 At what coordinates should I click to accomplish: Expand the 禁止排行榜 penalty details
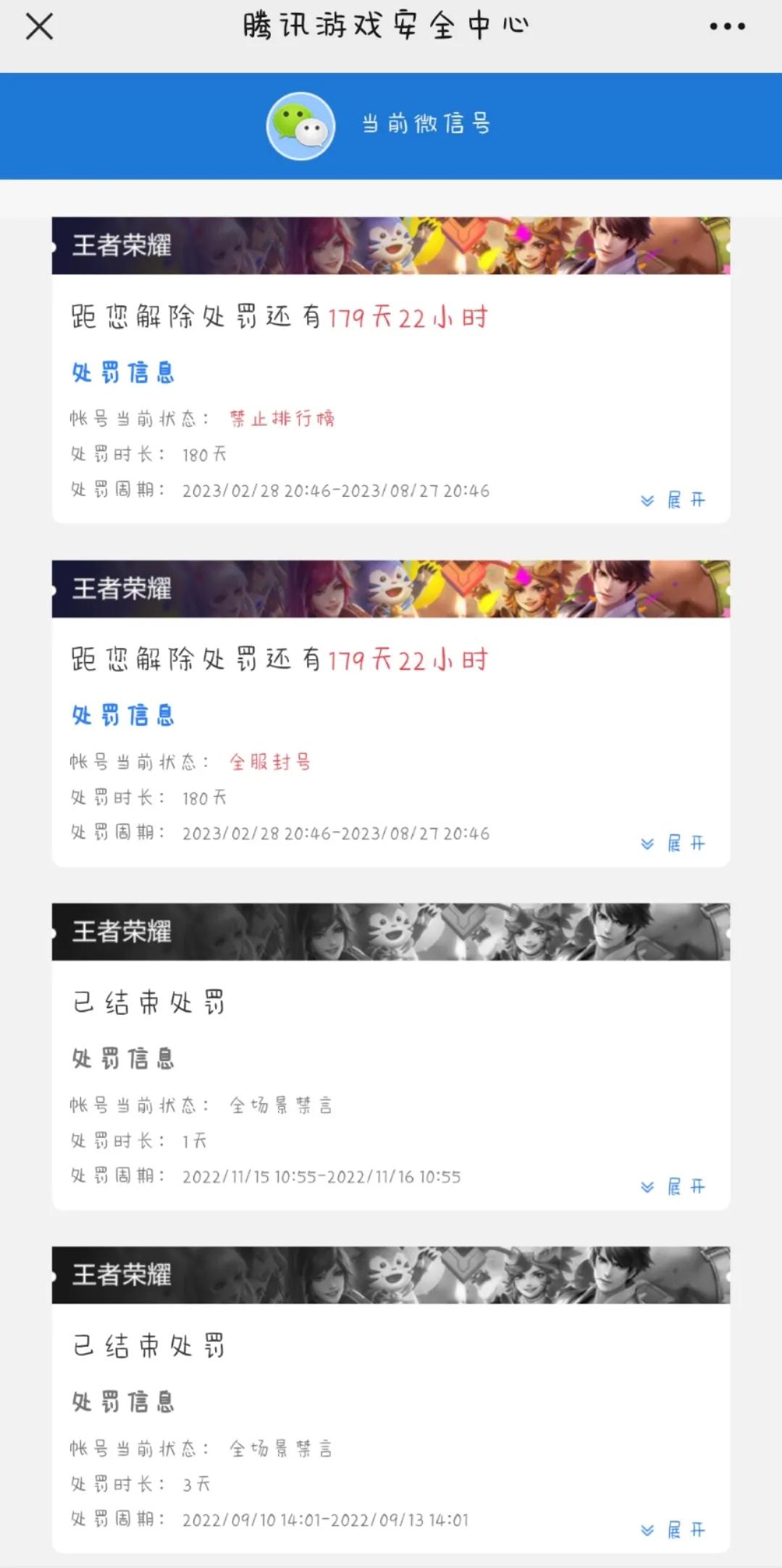[x=673, y=500]
